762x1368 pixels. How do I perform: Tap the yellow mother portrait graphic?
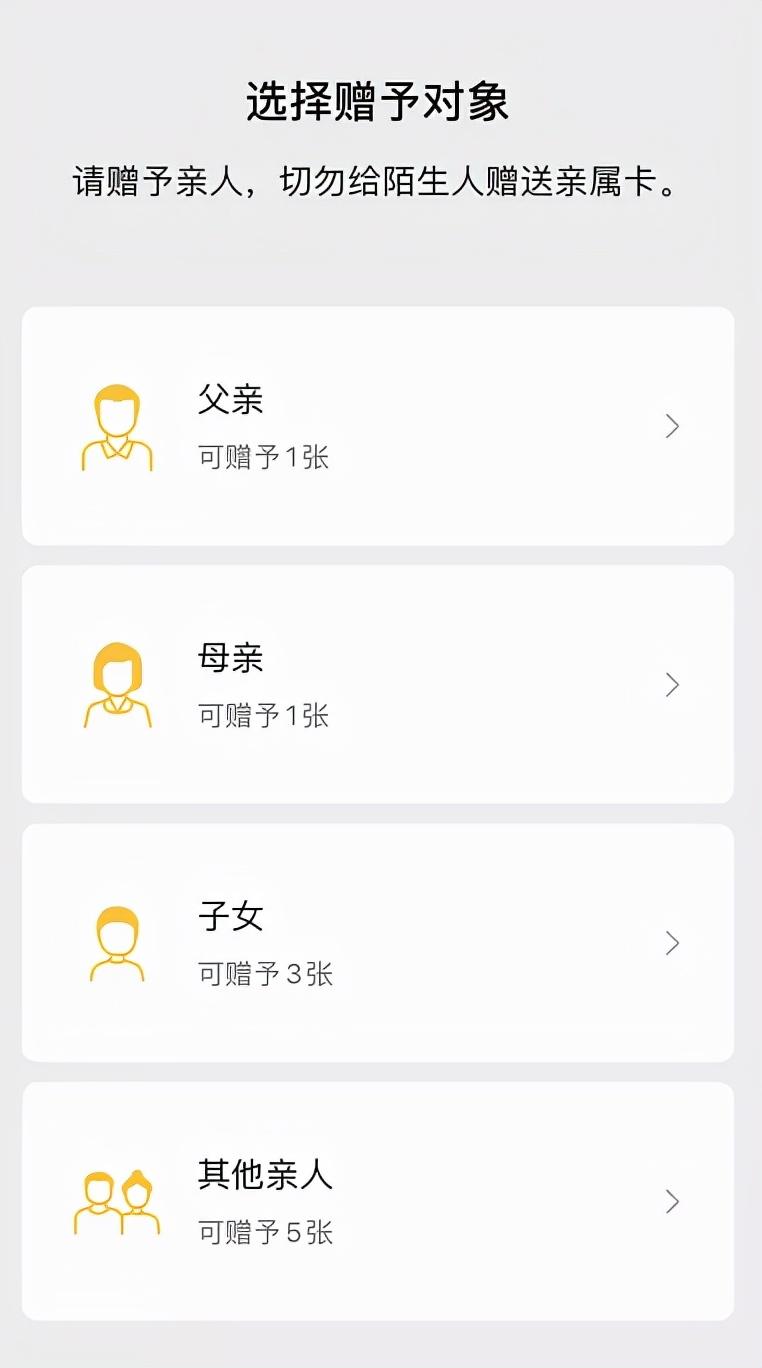pyautogui.click(x=117, y=684)
